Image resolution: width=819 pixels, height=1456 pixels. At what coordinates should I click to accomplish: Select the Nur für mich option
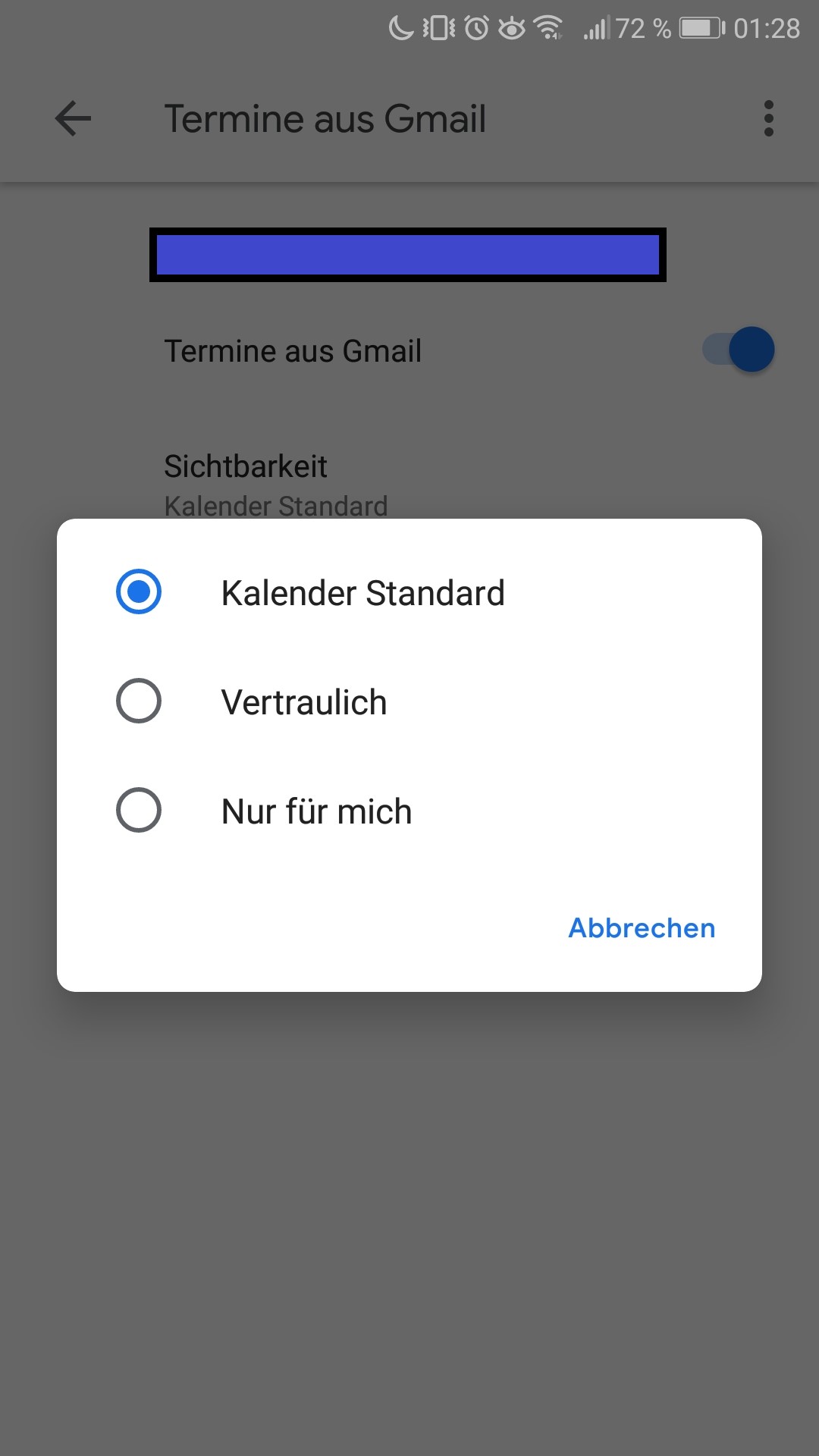139,811
